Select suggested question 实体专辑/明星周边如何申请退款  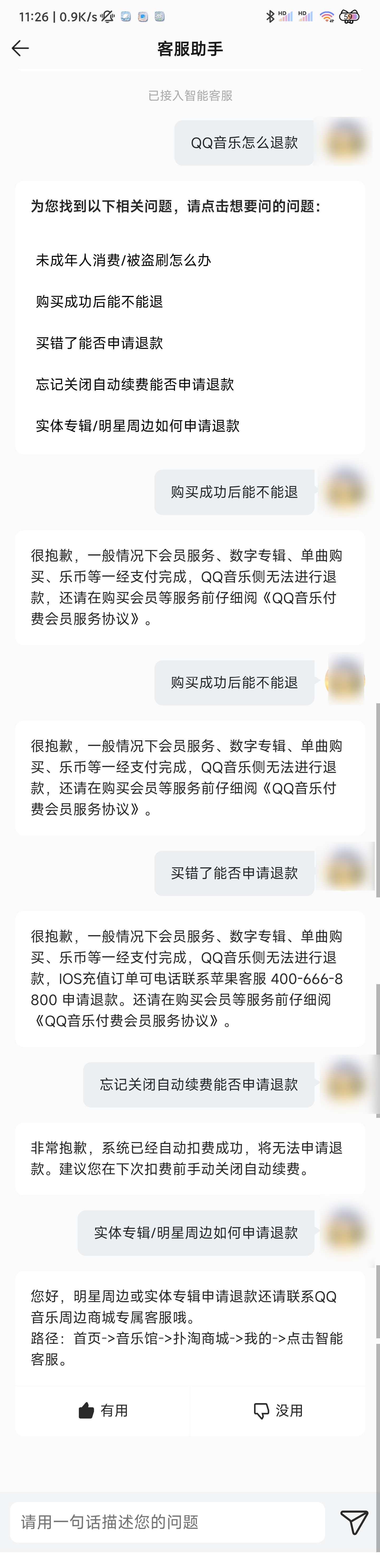click(138, 426)
